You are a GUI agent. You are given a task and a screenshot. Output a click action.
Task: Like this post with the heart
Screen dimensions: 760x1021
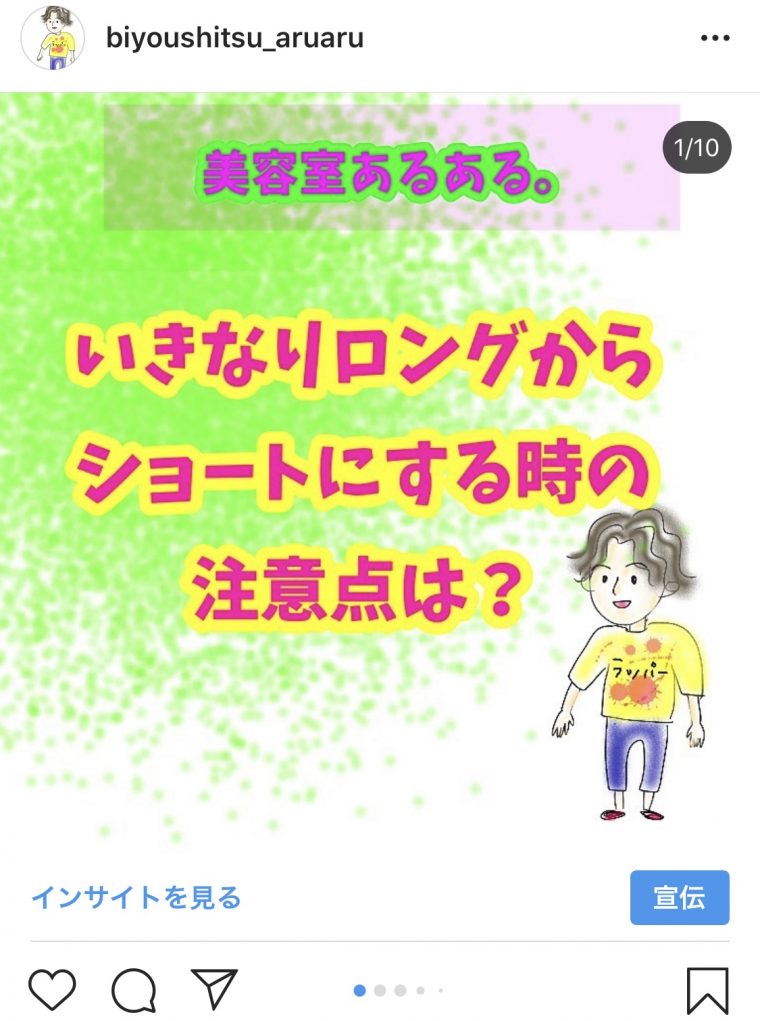[52, 989]
